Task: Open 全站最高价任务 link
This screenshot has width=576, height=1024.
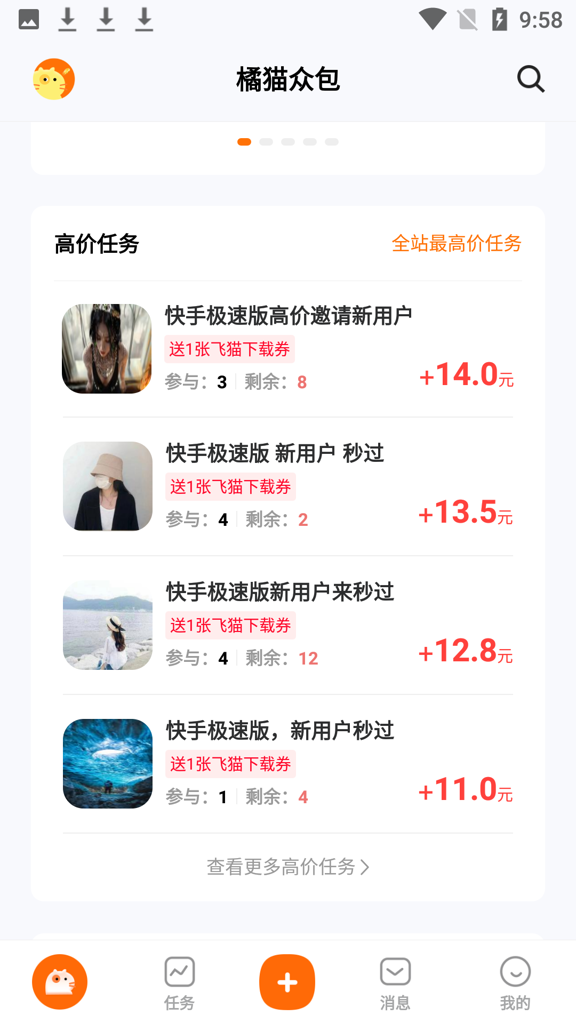Action: click(x=456, y=244)
